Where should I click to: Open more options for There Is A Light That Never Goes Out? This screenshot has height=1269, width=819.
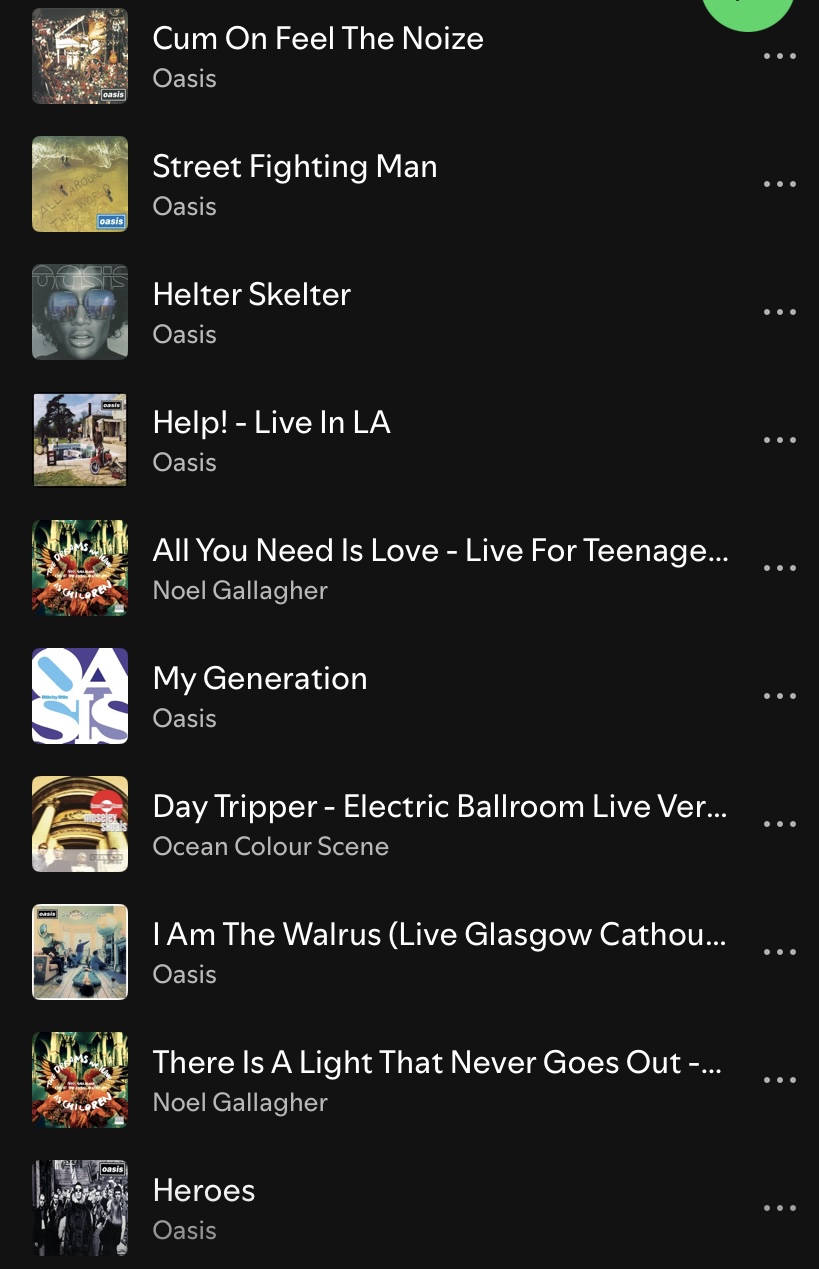(x=779, y=1081)
